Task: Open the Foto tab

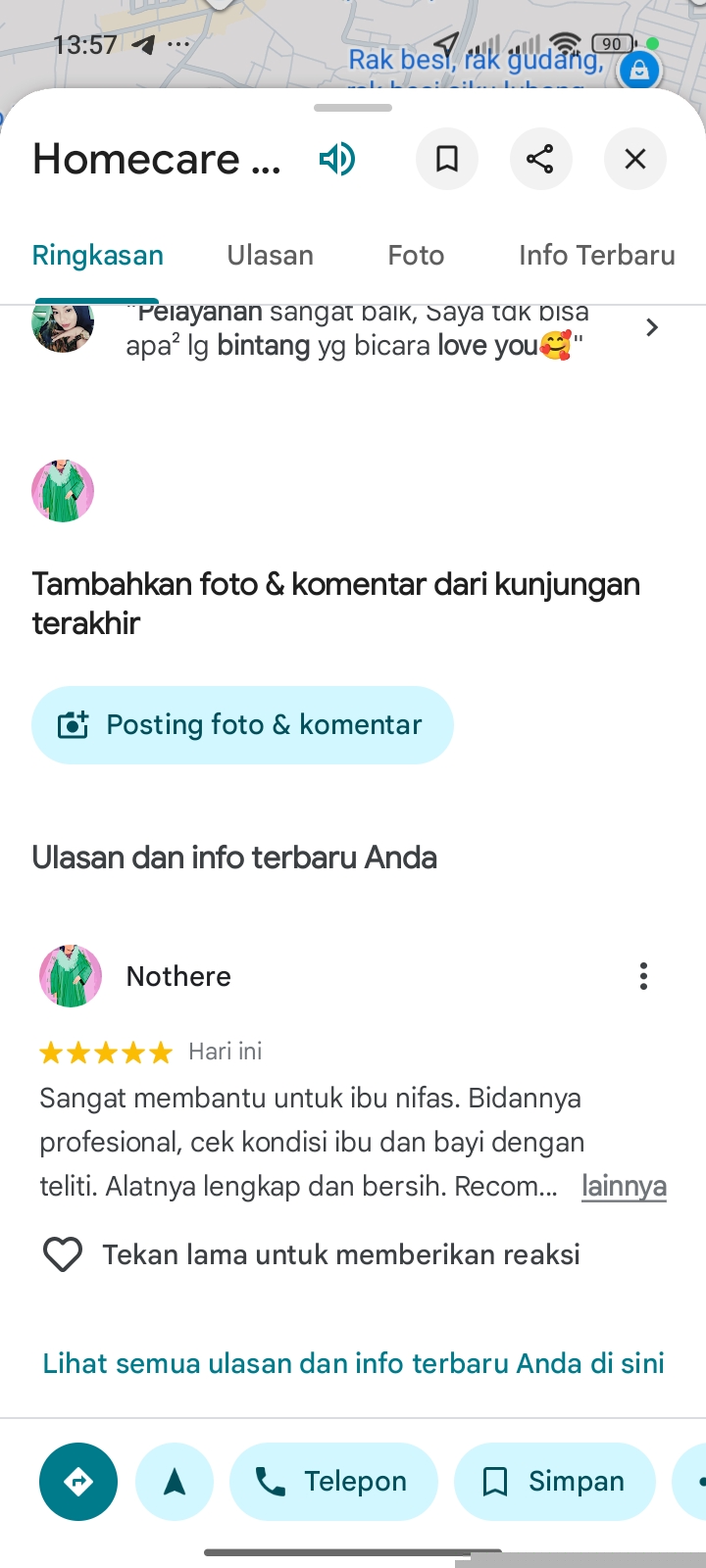Action: tap(416, 256)
